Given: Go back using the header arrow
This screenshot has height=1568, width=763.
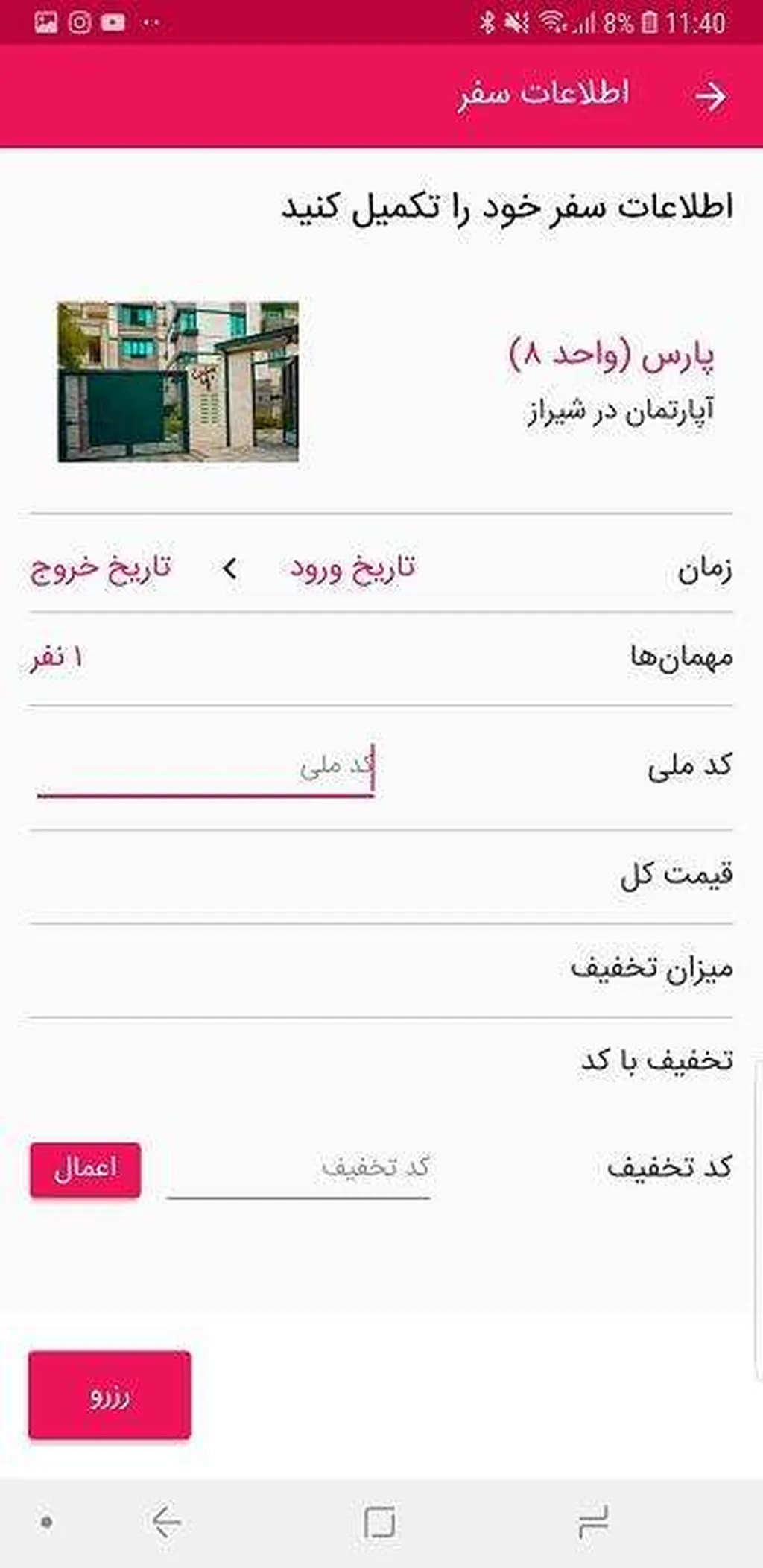Looking at the screenshot, I should point(710,96).
